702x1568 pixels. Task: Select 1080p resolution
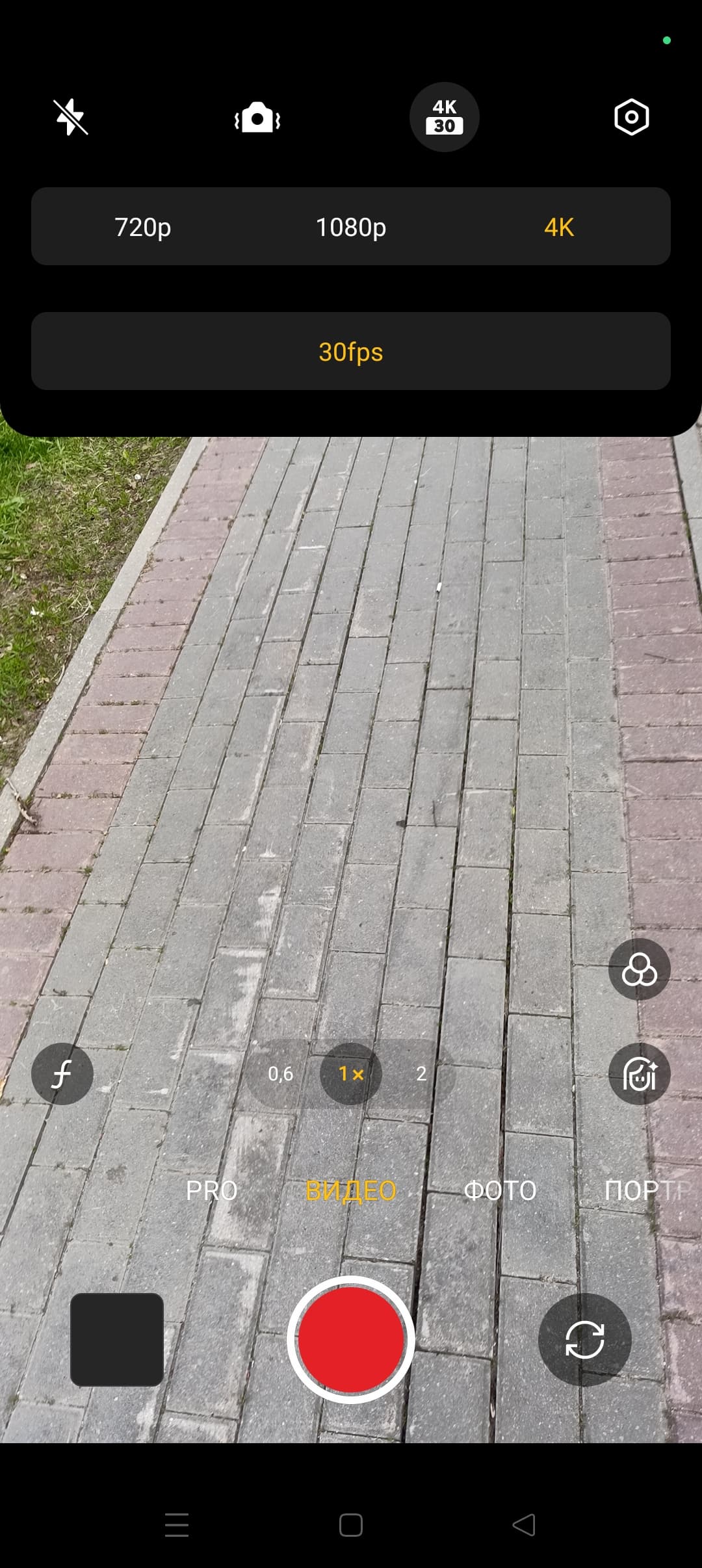(351, 227)
